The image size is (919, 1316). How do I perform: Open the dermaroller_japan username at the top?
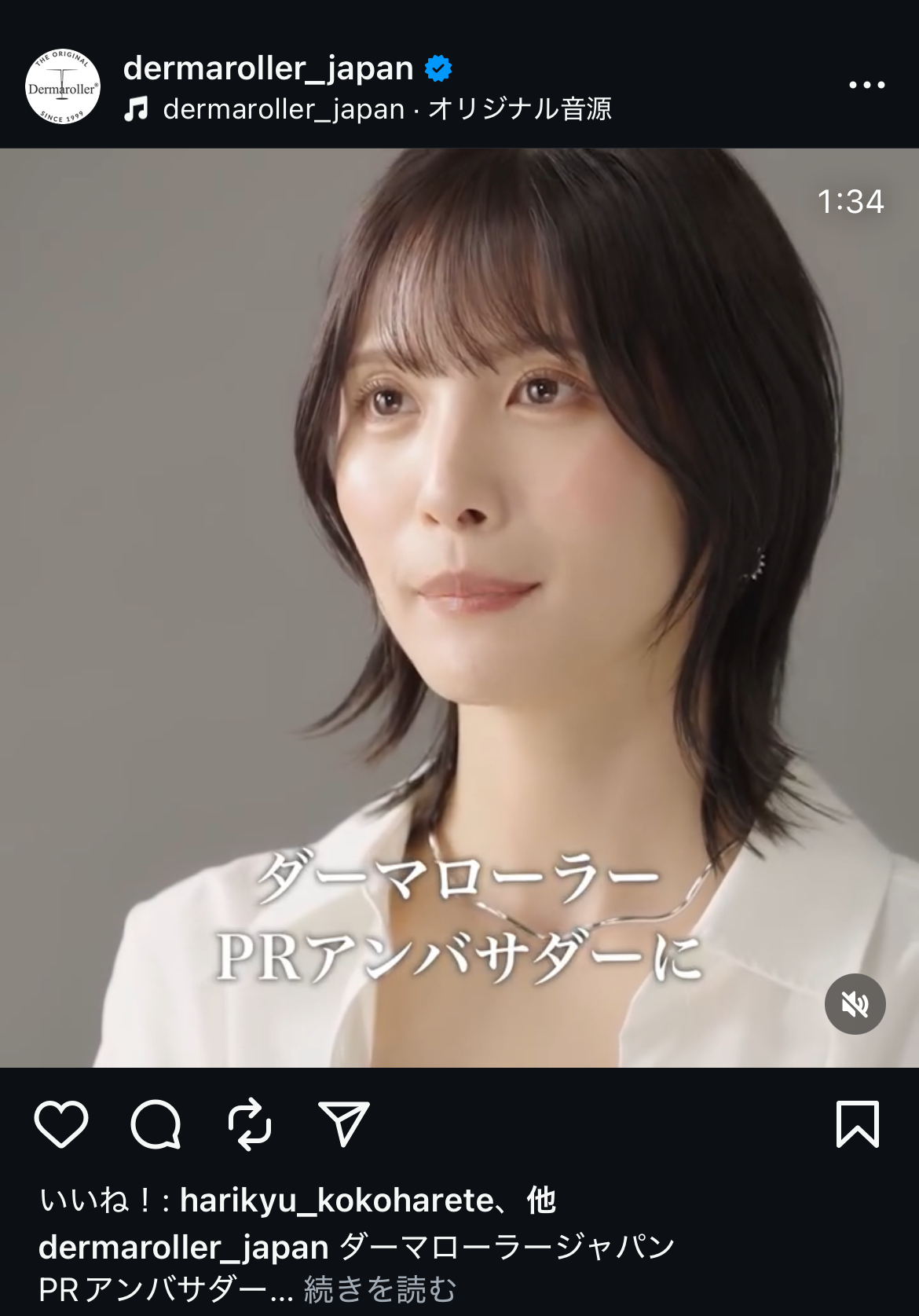coord(268,68)
